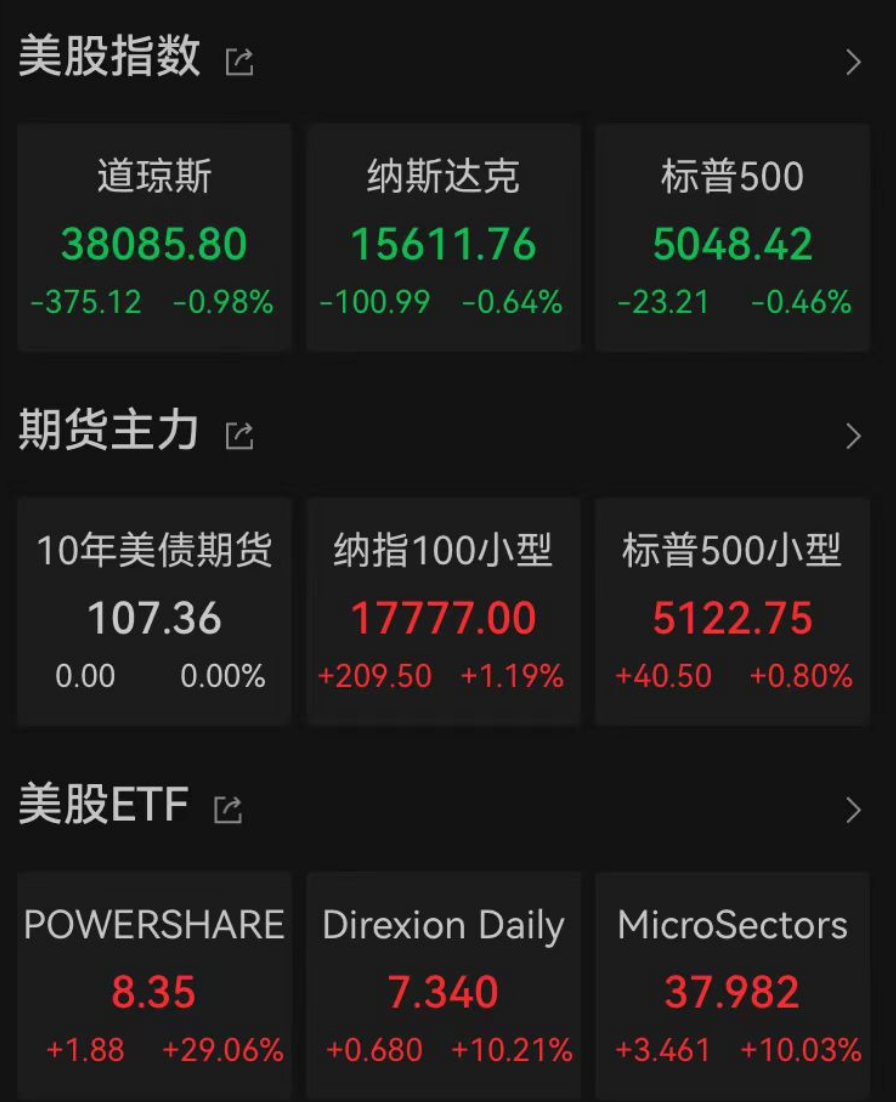Share the 美股指数 section
Image resolution: width=896 pixels, height=1102 pixels.
point(239,62)
